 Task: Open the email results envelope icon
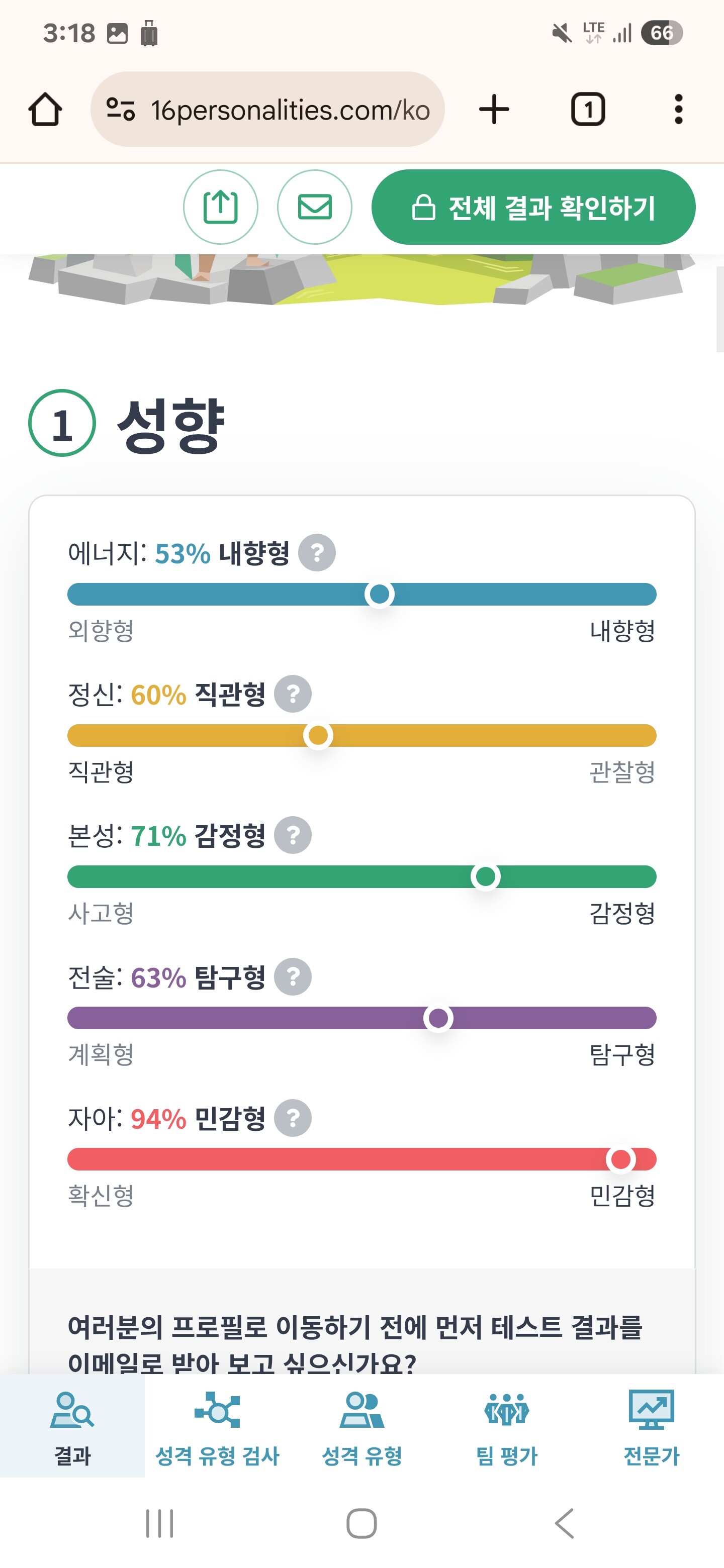[314, 207]
